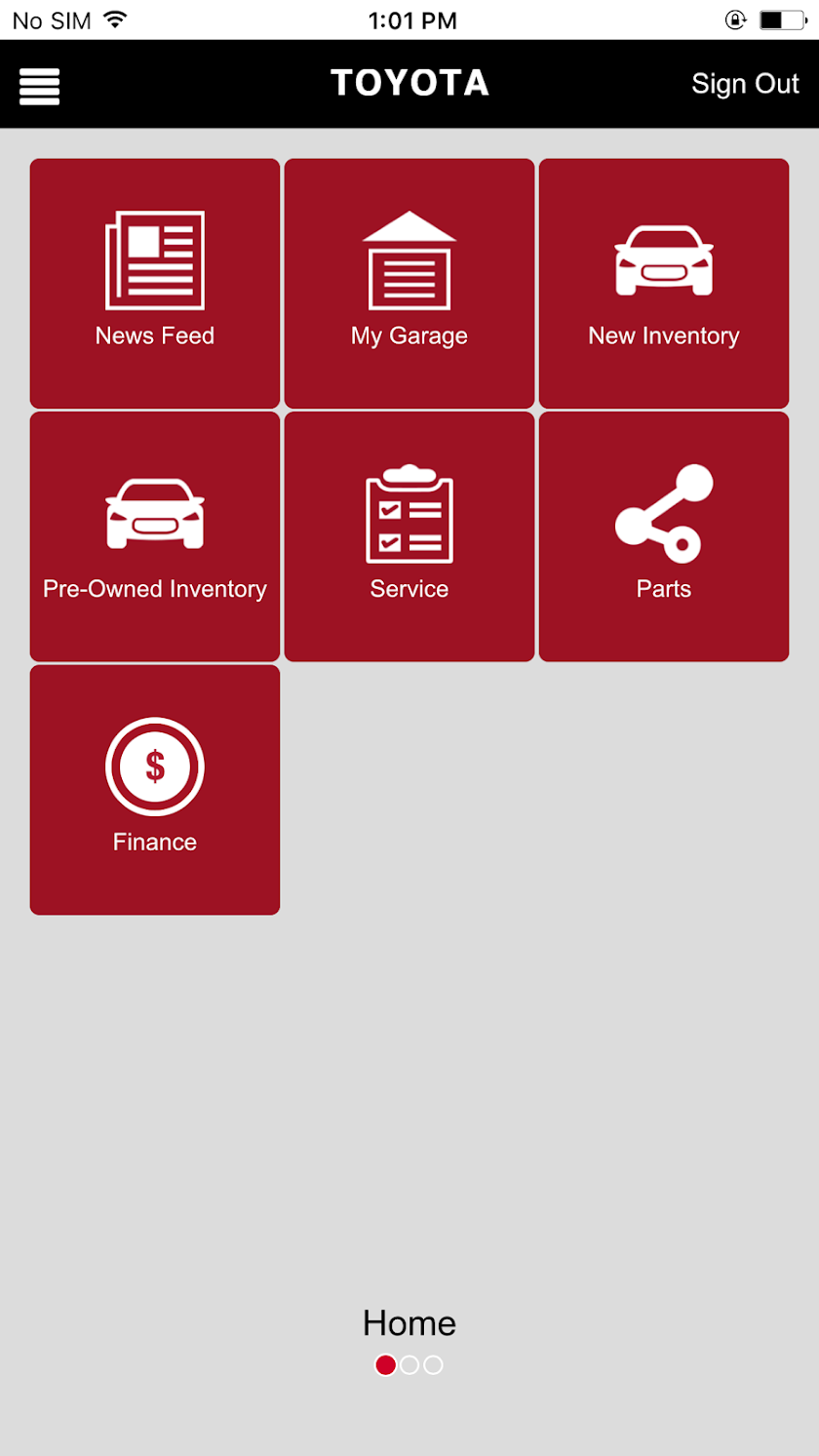Select the Parts tile
The width and height of the screenshot is (819, 1456).
[x=664, y=536]
